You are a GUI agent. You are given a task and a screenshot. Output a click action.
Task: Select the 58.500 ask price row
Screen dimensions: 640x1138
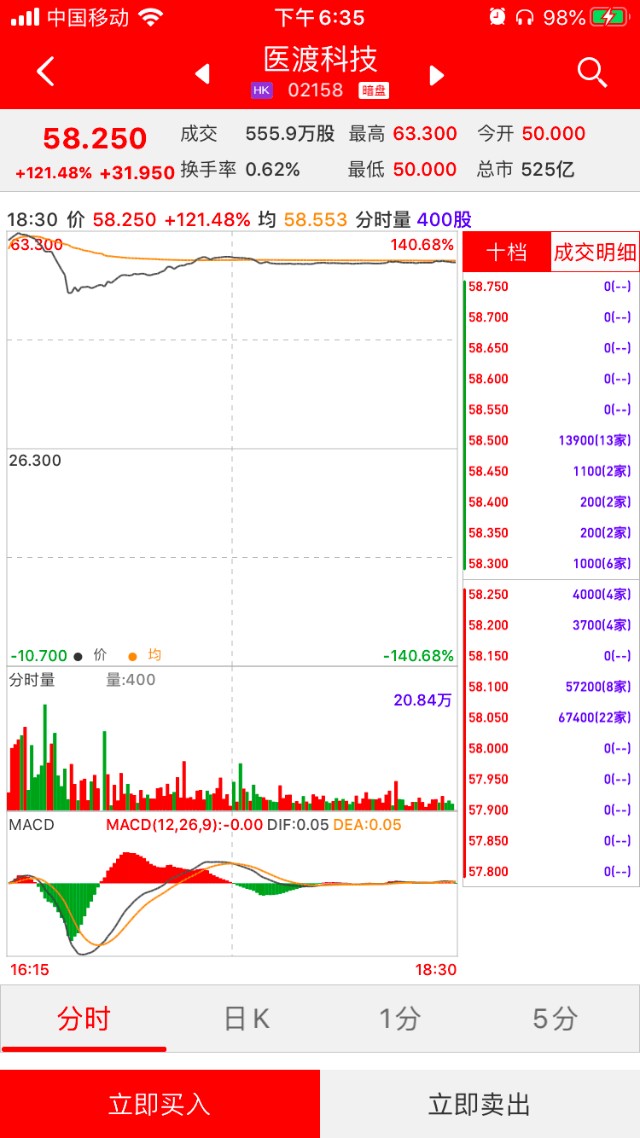pyautogui.click(x=550, y=440)
